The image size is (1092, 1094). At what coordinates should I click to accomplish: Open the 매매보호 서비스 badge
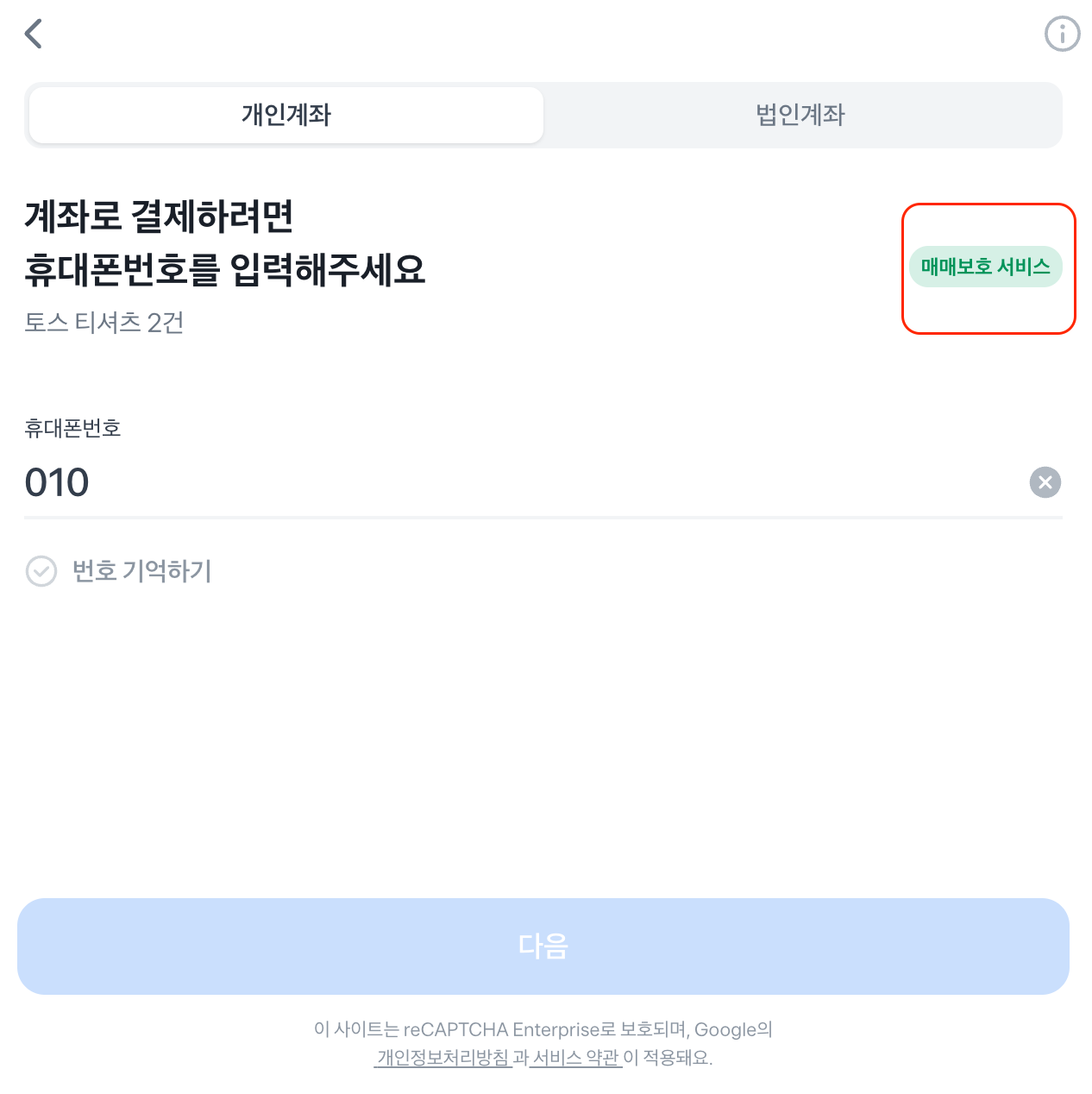tap(985, 267)
